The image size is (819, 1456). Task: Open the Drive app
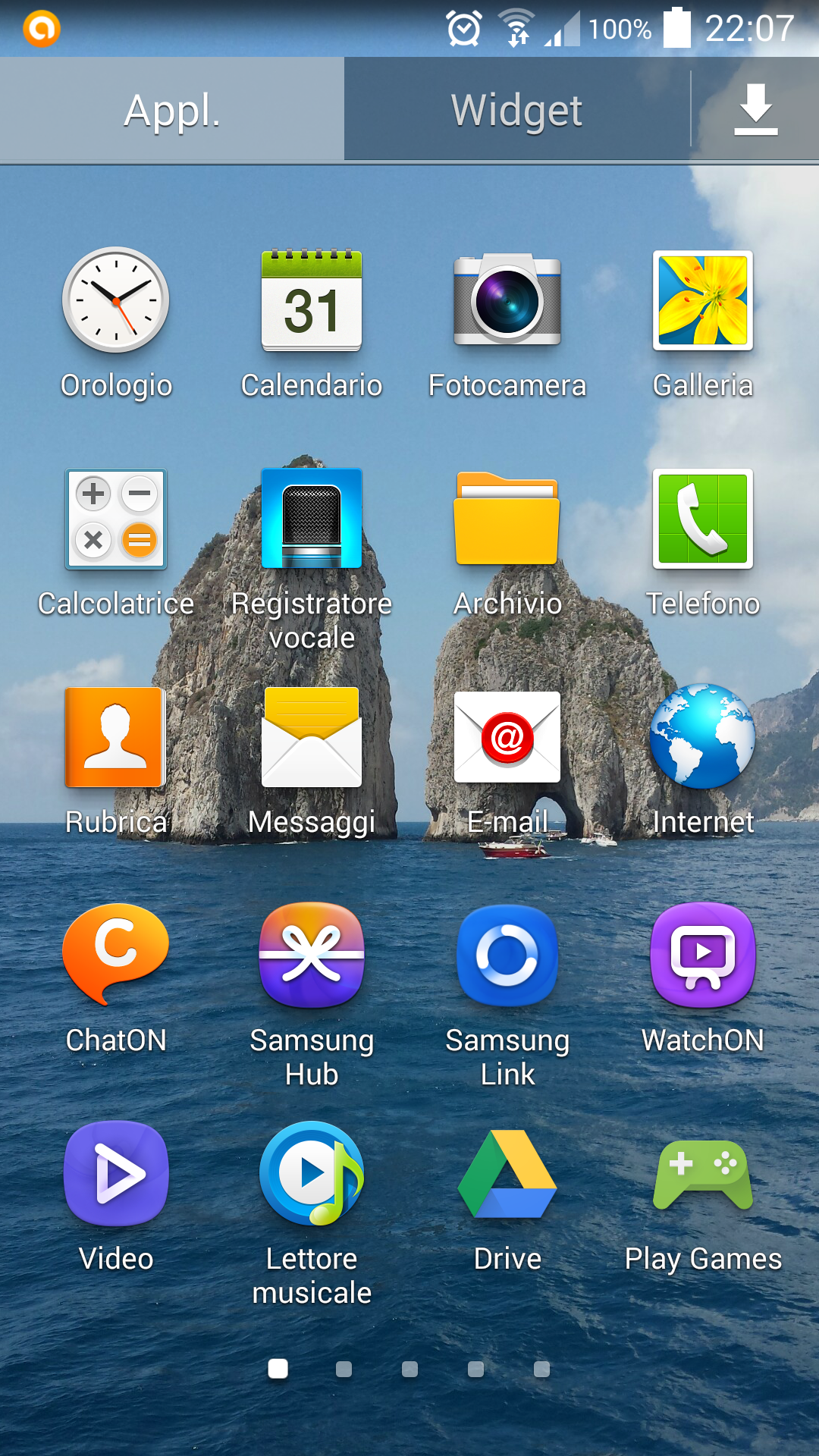(507, 1174)
